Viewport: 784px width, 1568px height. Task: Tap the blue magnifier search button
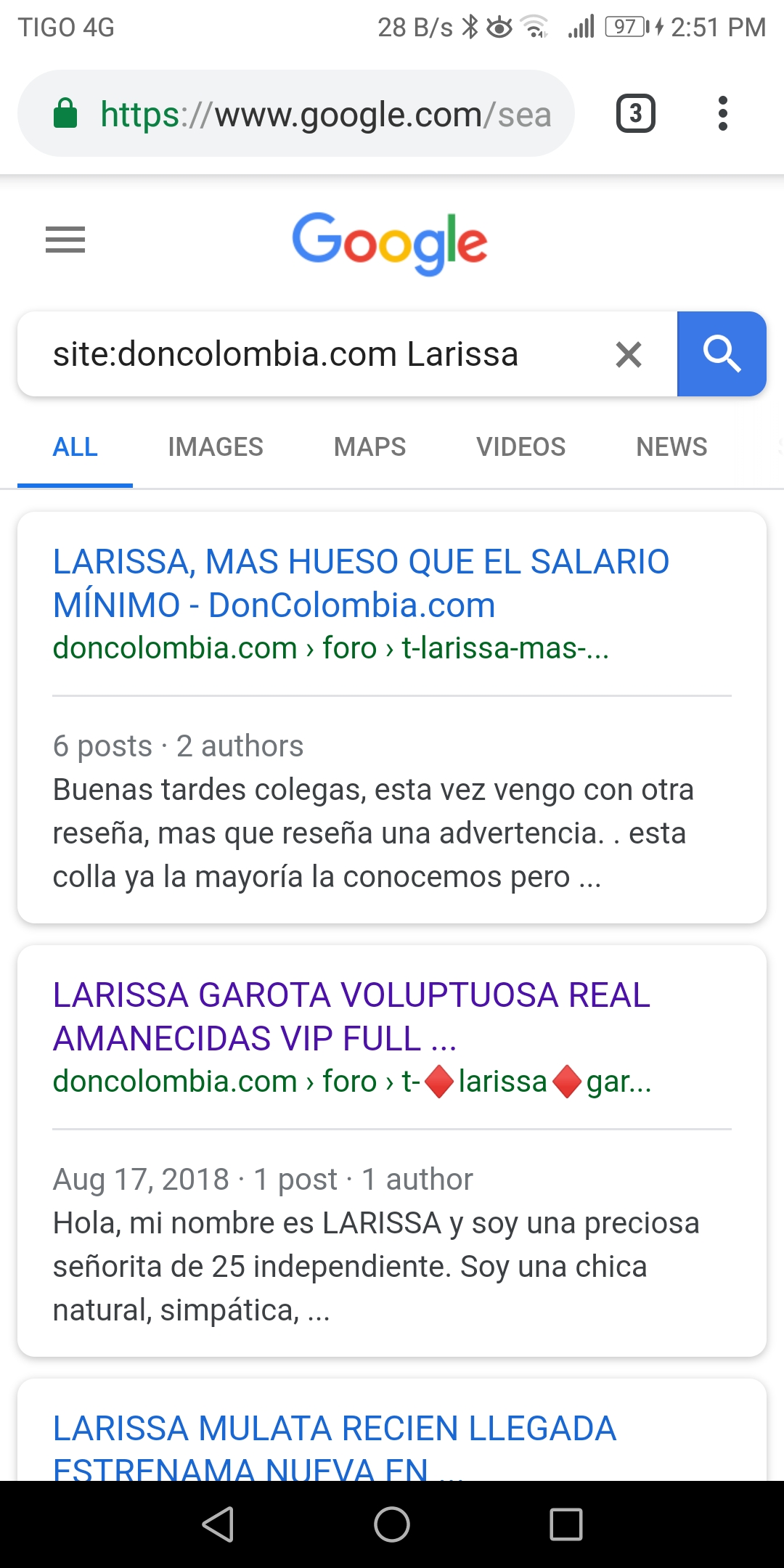pos(721,354)
